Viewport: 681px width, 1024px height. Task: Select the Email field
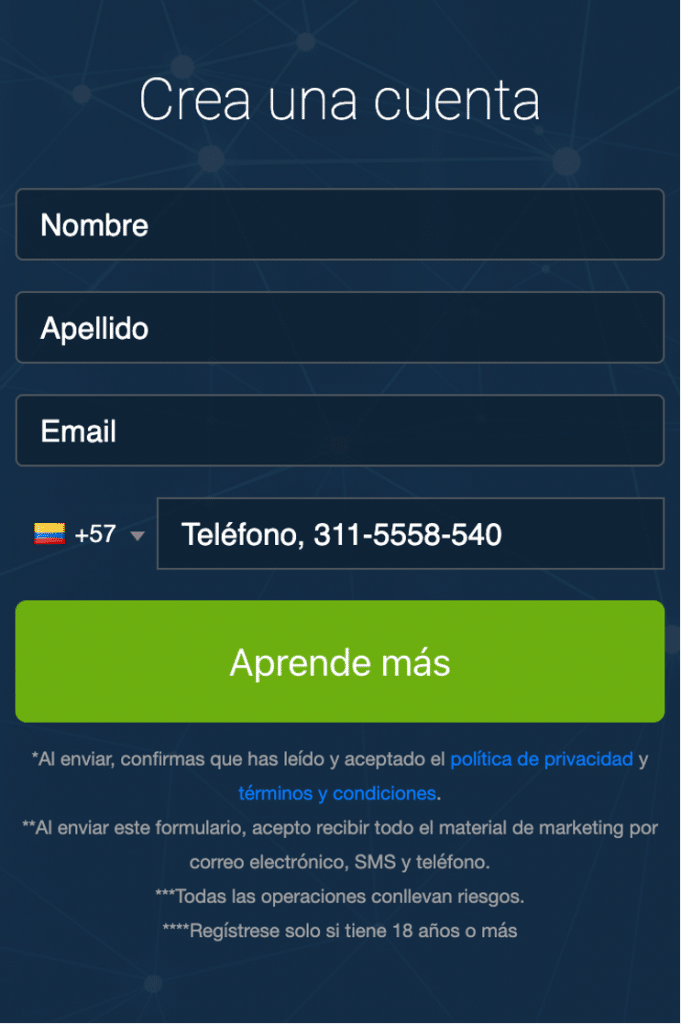click(340, 431)
